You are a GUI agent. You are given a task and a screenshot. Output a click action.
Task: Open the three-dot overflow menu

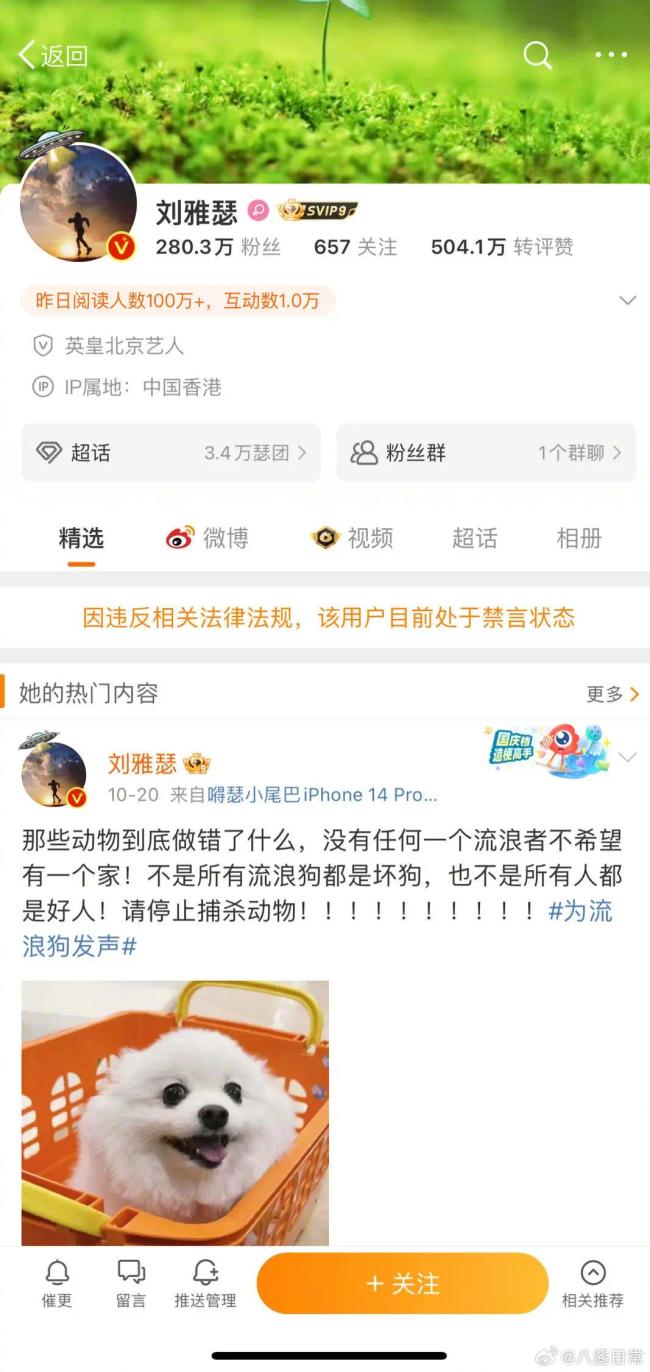point(611,55)
